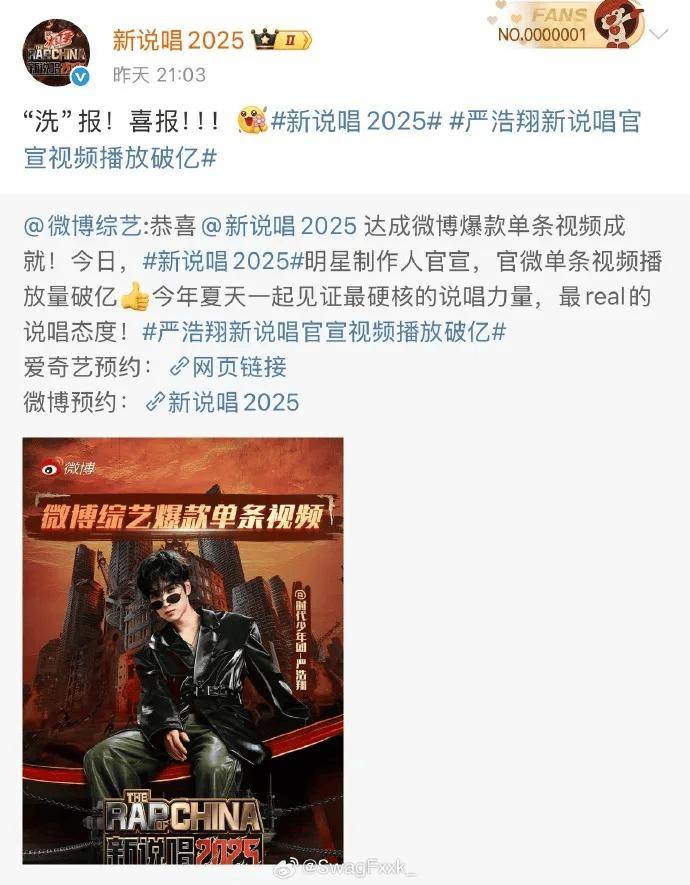Open the 新说唱2025 profile avatar
Viewport: 690px width, 885px height.
[55, 54]
